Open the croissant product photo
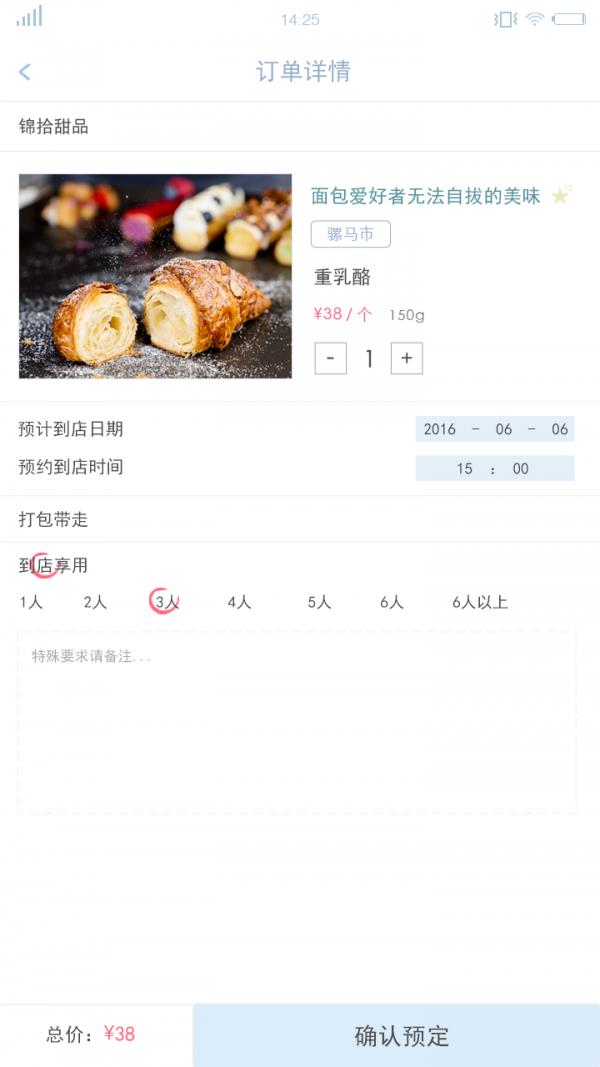Screen dimensions: 600x1067 click(155, 276)
